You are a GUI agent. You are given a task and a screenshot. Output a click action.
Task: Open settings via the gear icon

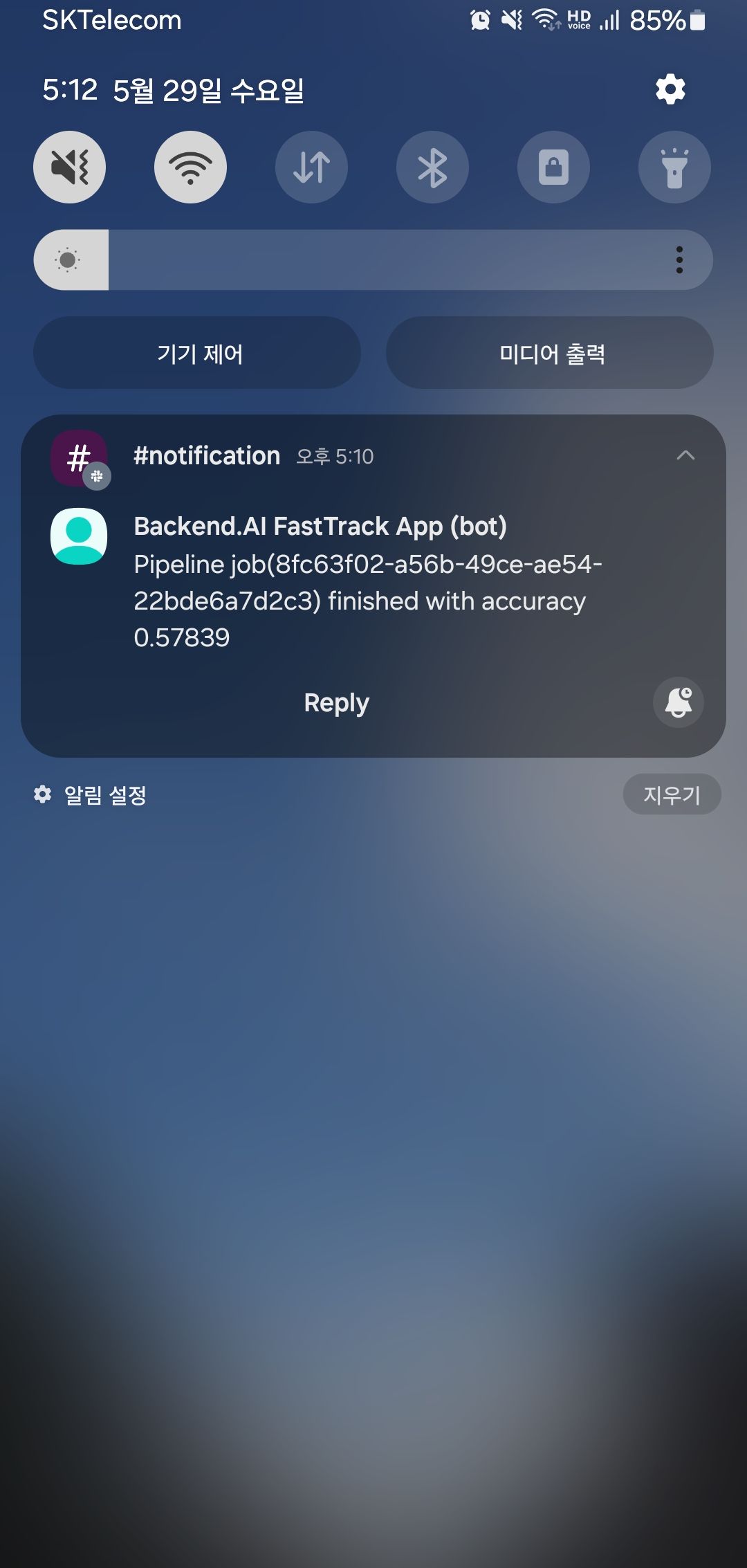(670, 89)
